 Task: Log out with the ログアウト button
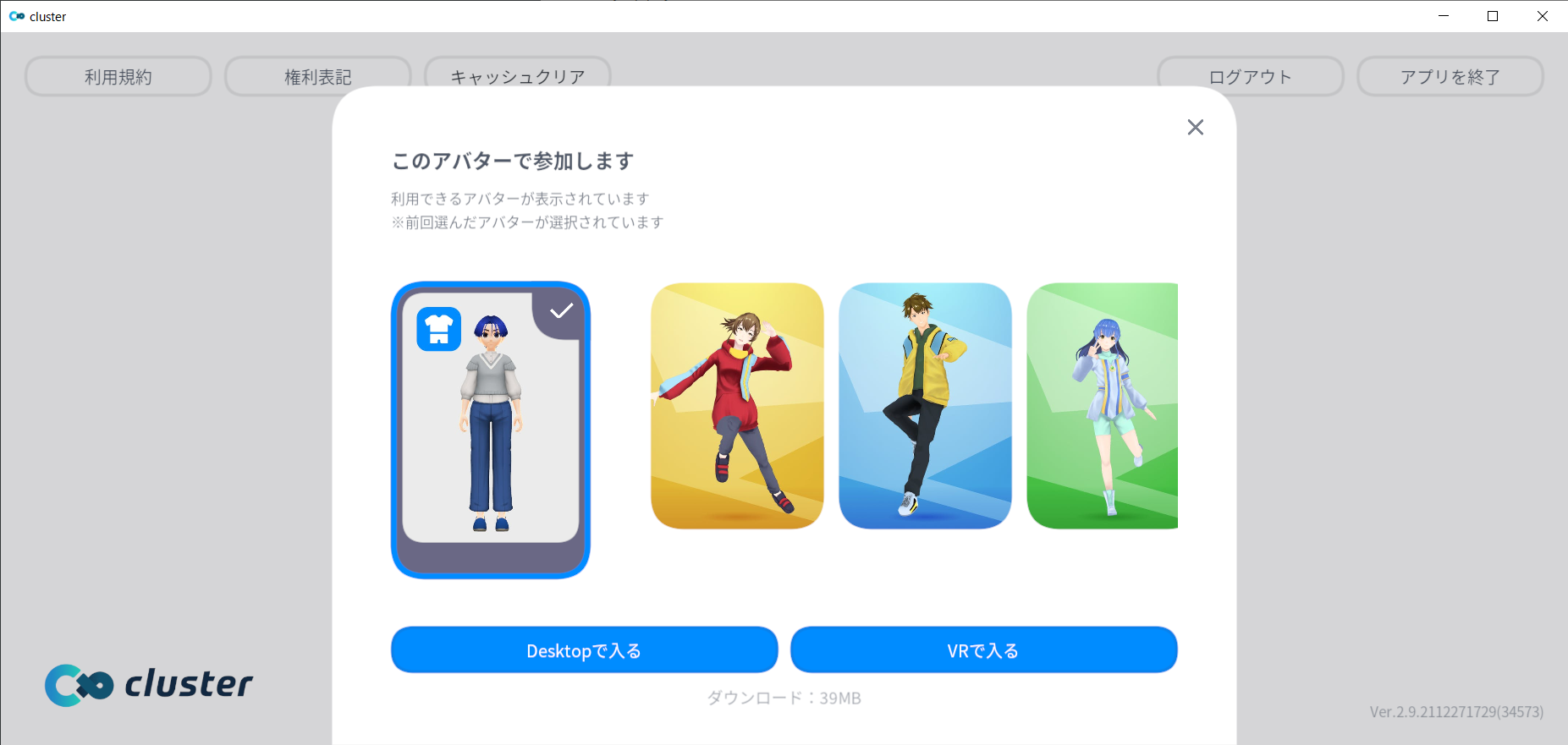[1250, 77]
